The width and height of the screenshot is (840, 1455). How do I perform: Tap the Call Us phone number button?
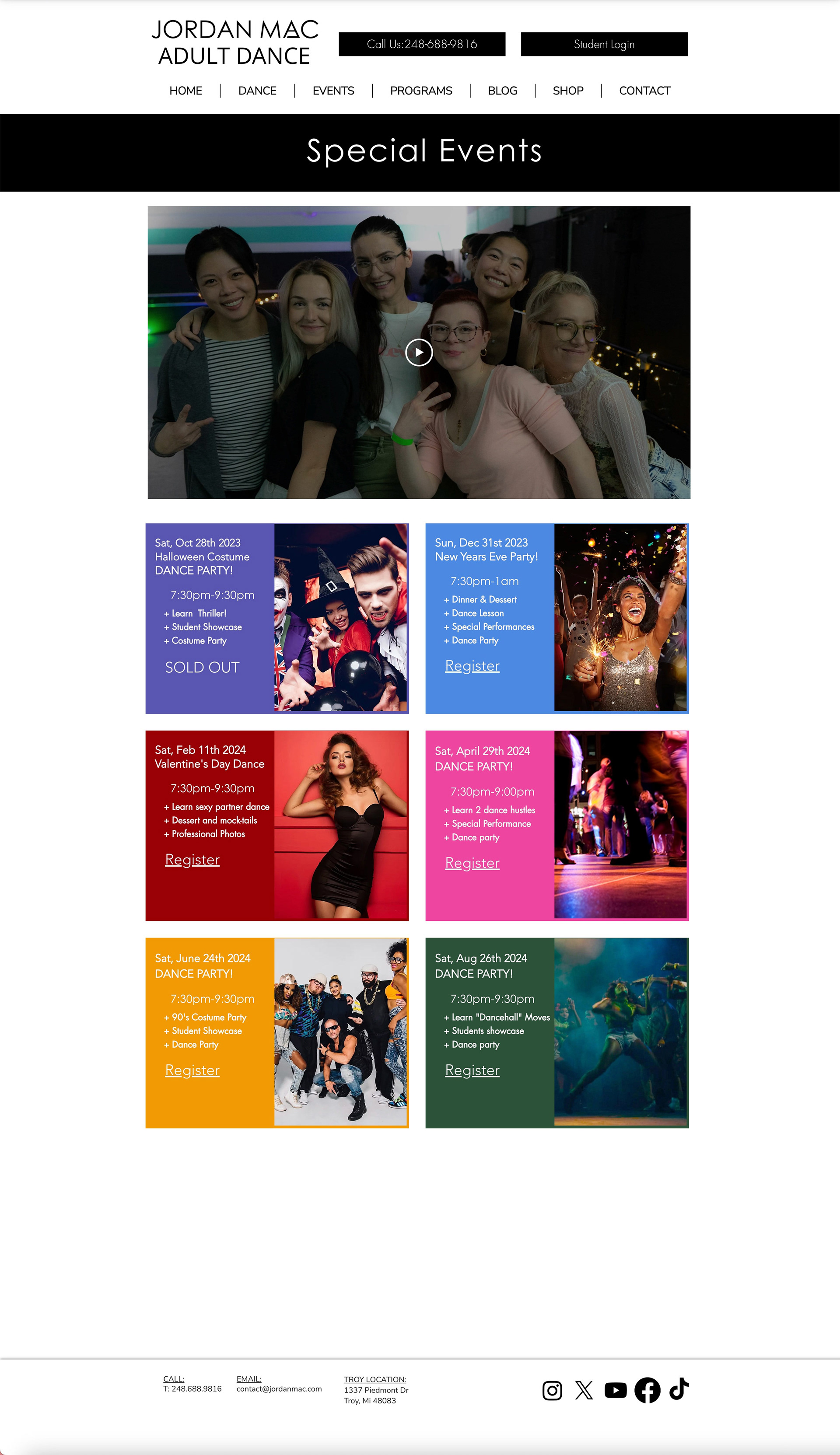pyautogui.click(x=422, y=45)
